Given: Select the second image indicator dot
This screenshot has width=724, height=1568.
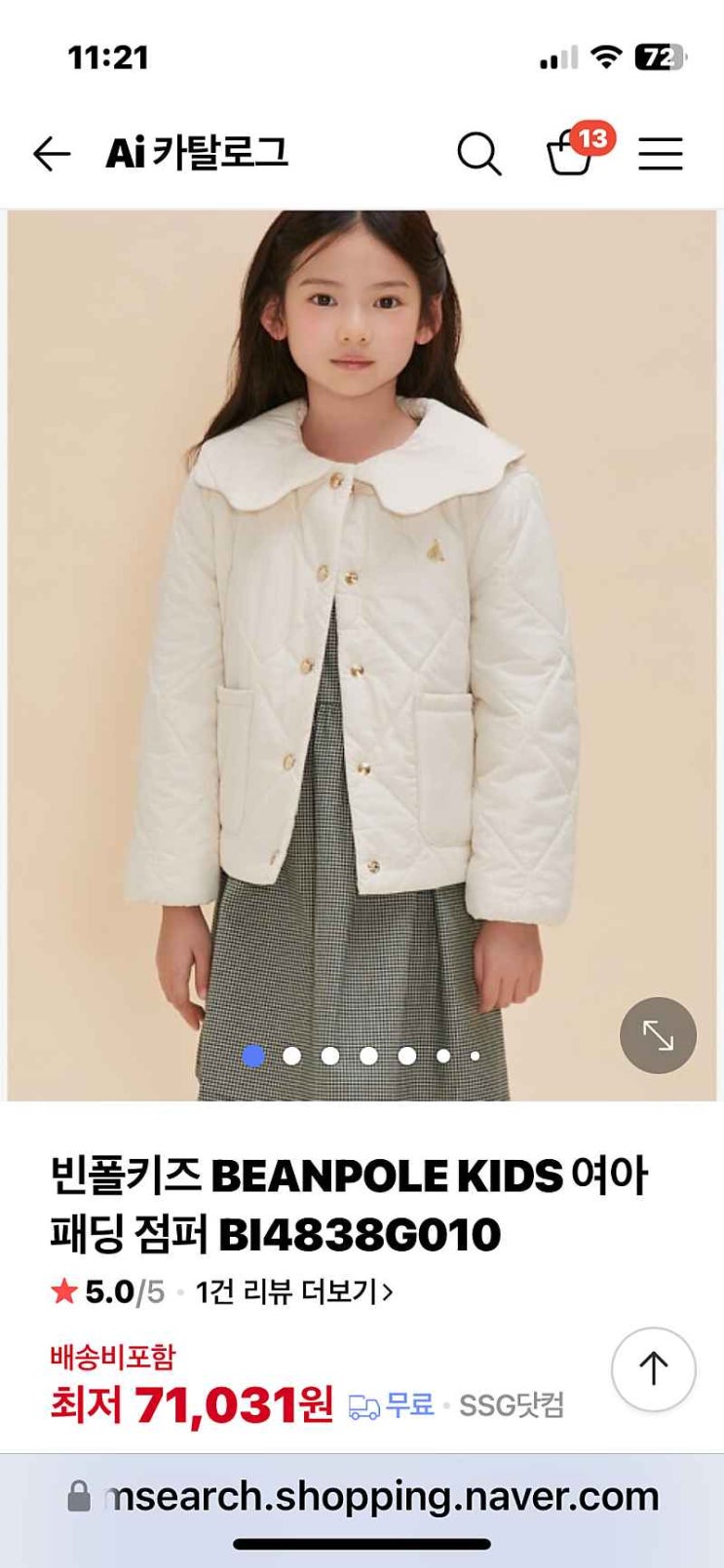Looking at the screenshot, I should 291,1056.
